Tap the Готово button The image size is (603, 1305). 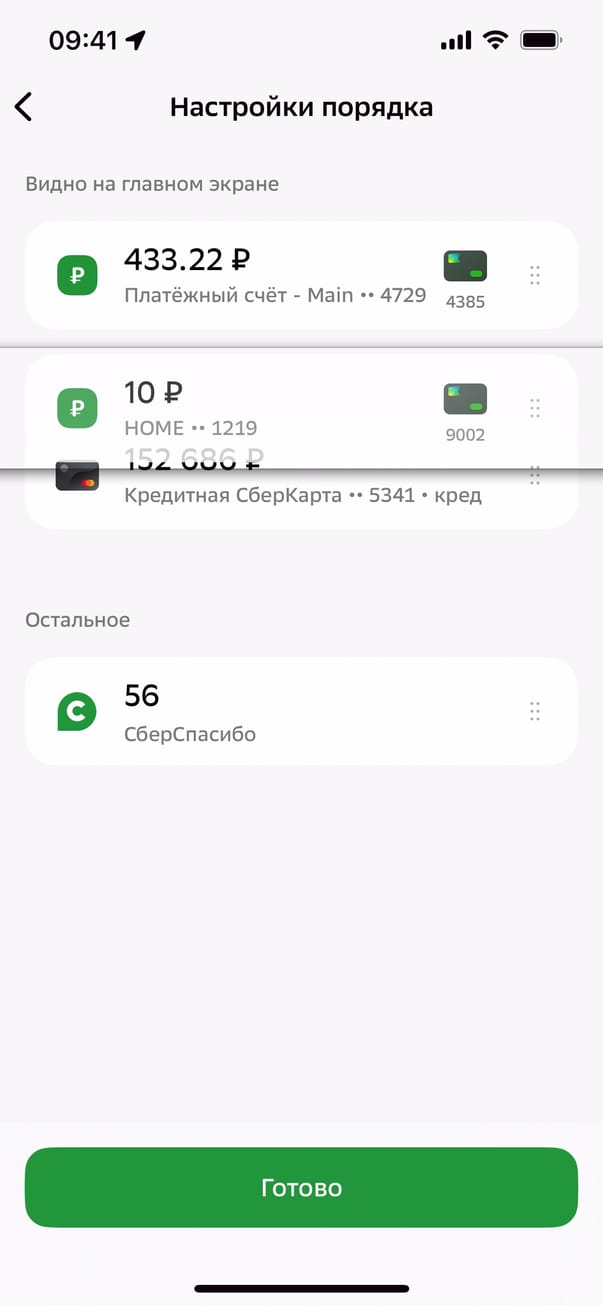pyautogui.click(x=301, y=1187)
